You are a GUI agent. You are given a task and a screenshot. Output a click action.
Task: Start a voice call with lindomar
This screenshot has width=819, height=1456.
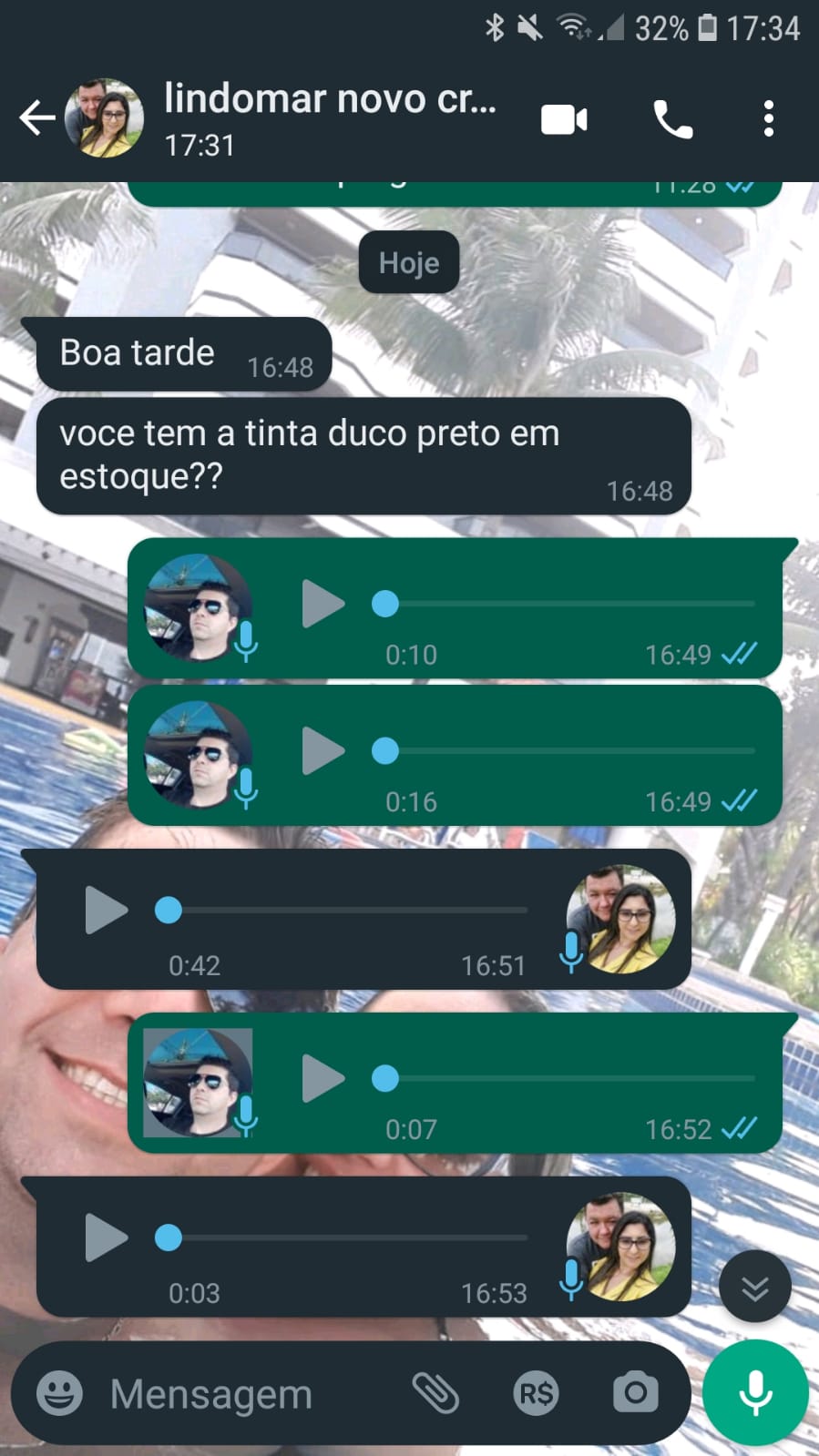click(x=672, y=119)
